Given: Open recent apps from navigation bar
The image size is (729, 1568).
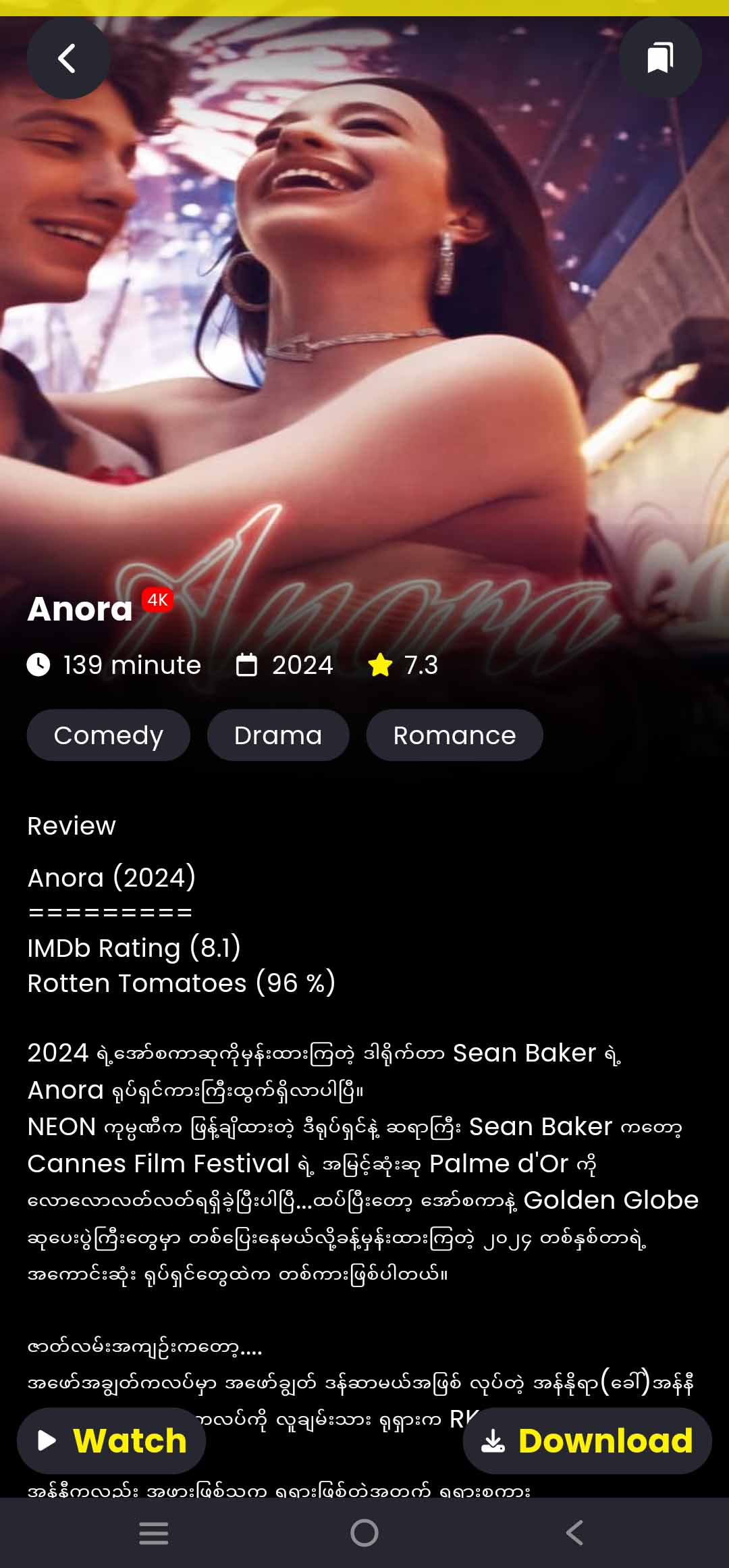Looking at the screenshot, I should 154,1533.
